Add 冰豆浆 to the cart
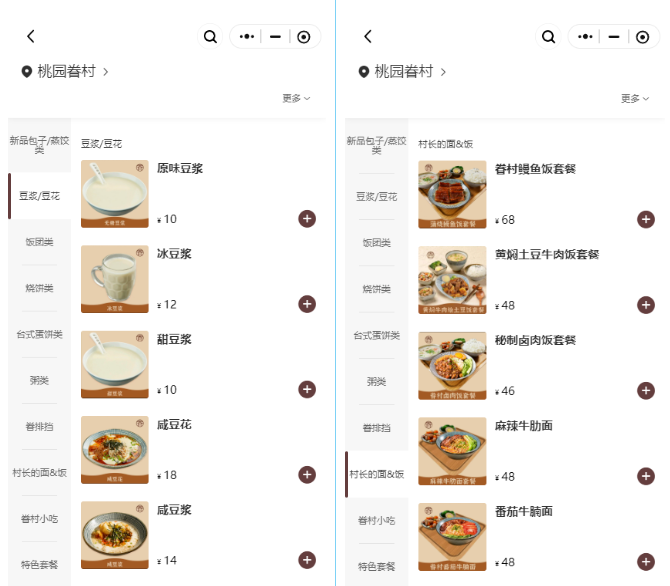Screen dimensions: 670x586 pos(306,304)
